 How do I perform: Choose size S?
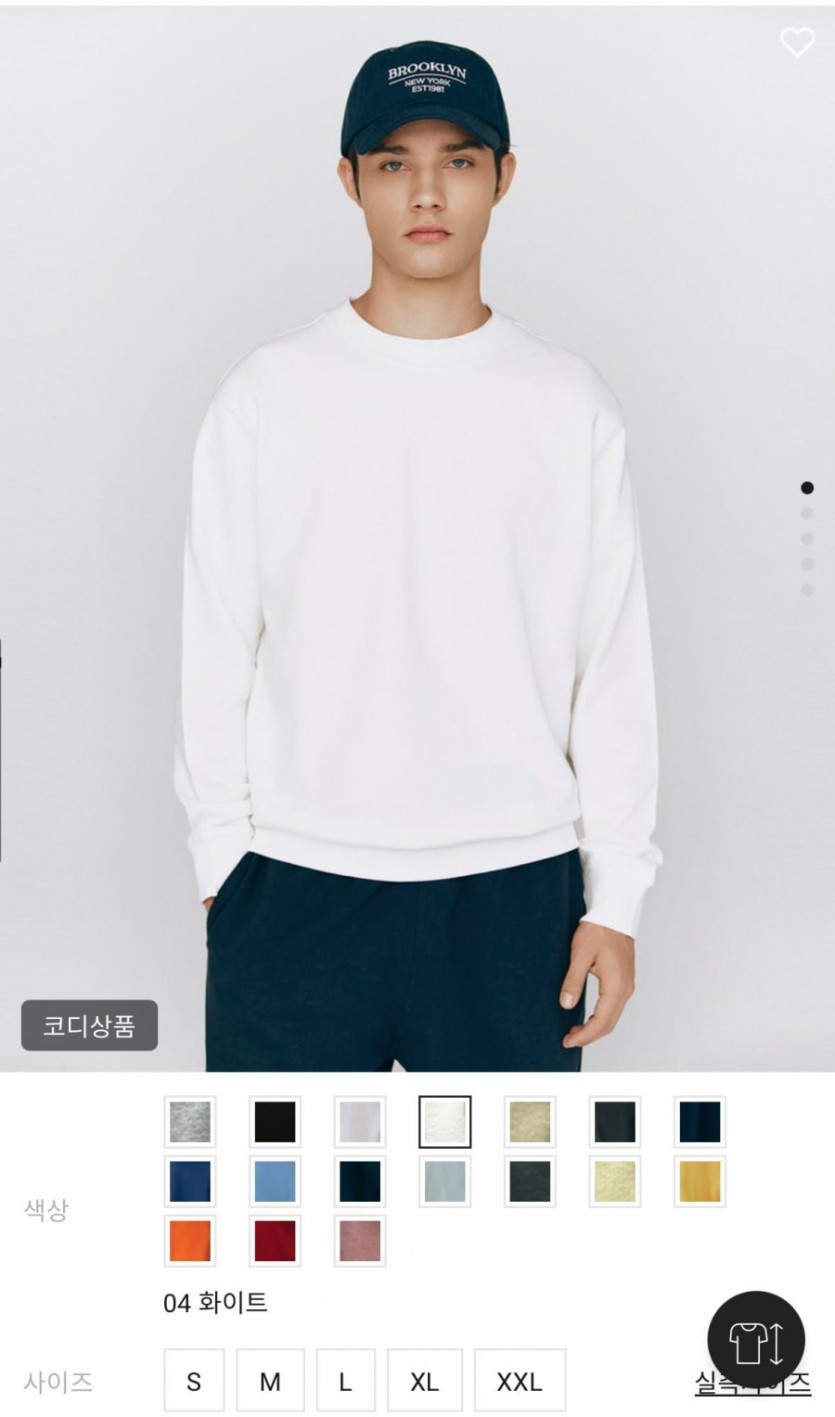[194, 1381]
